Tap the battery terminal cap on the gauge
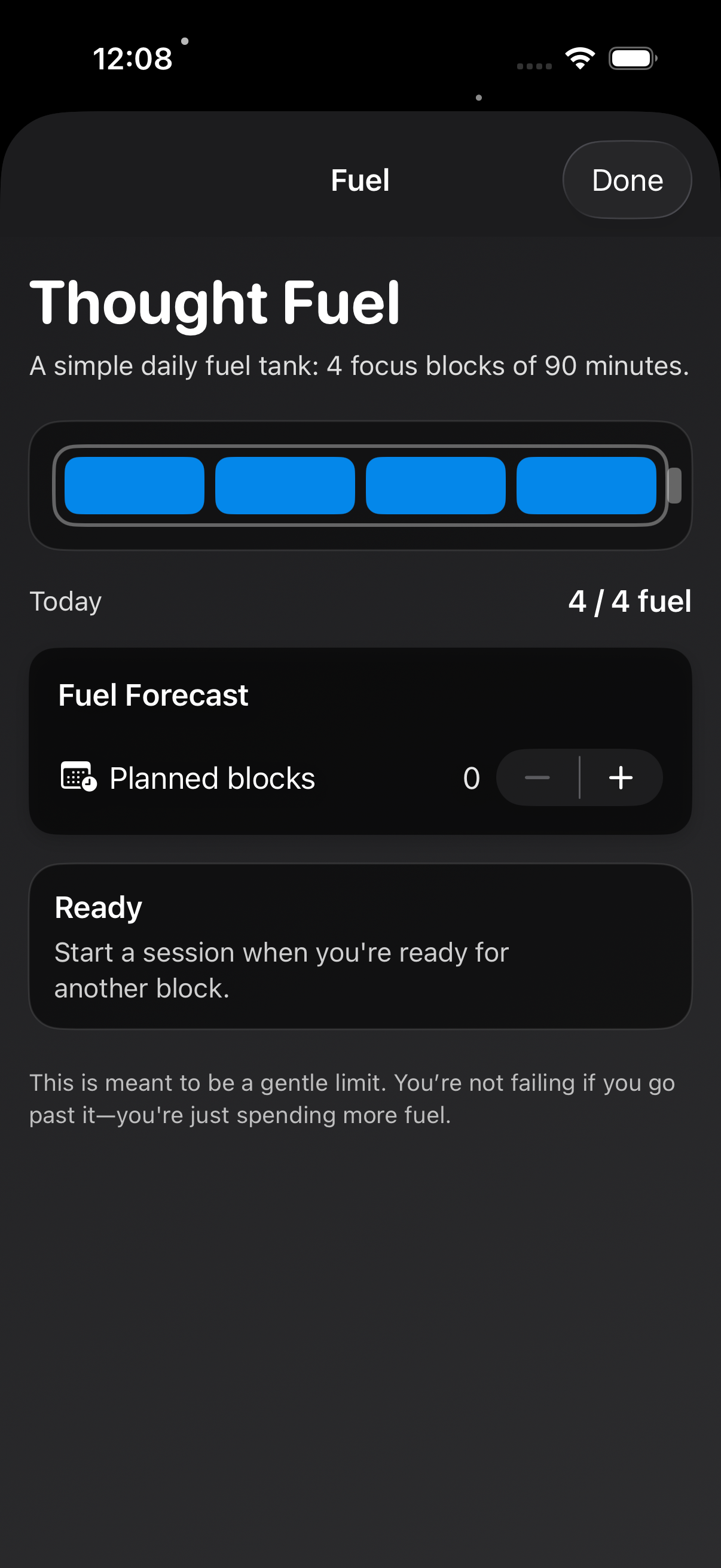Screen dimensions: 721x1568 point(674,486)
